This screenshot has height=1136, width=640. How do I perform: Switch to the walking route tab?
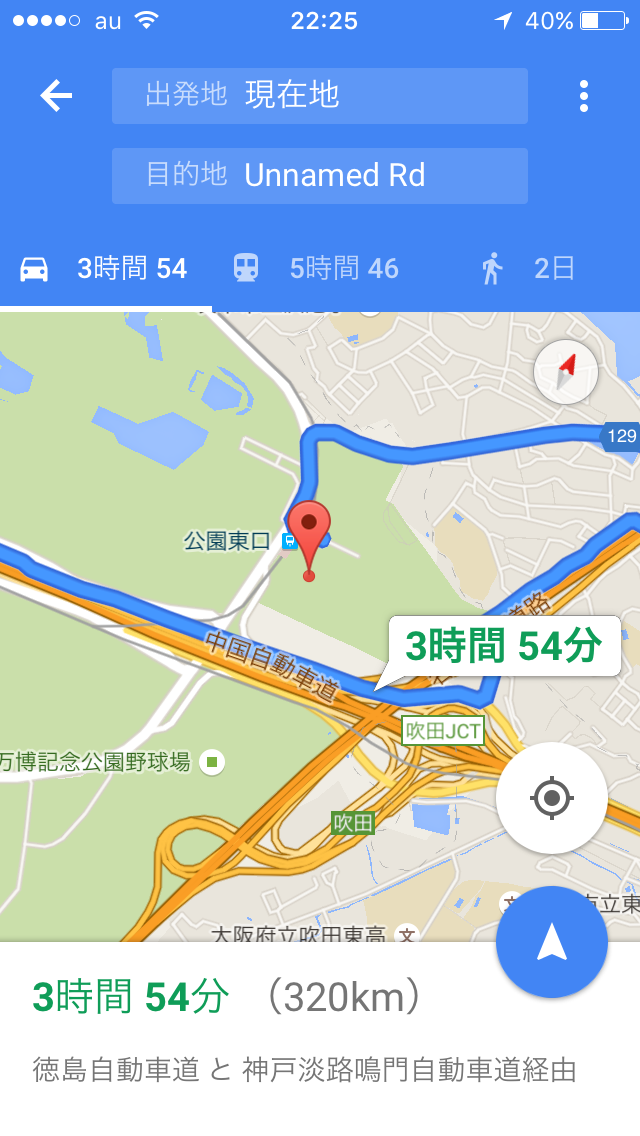527,268
